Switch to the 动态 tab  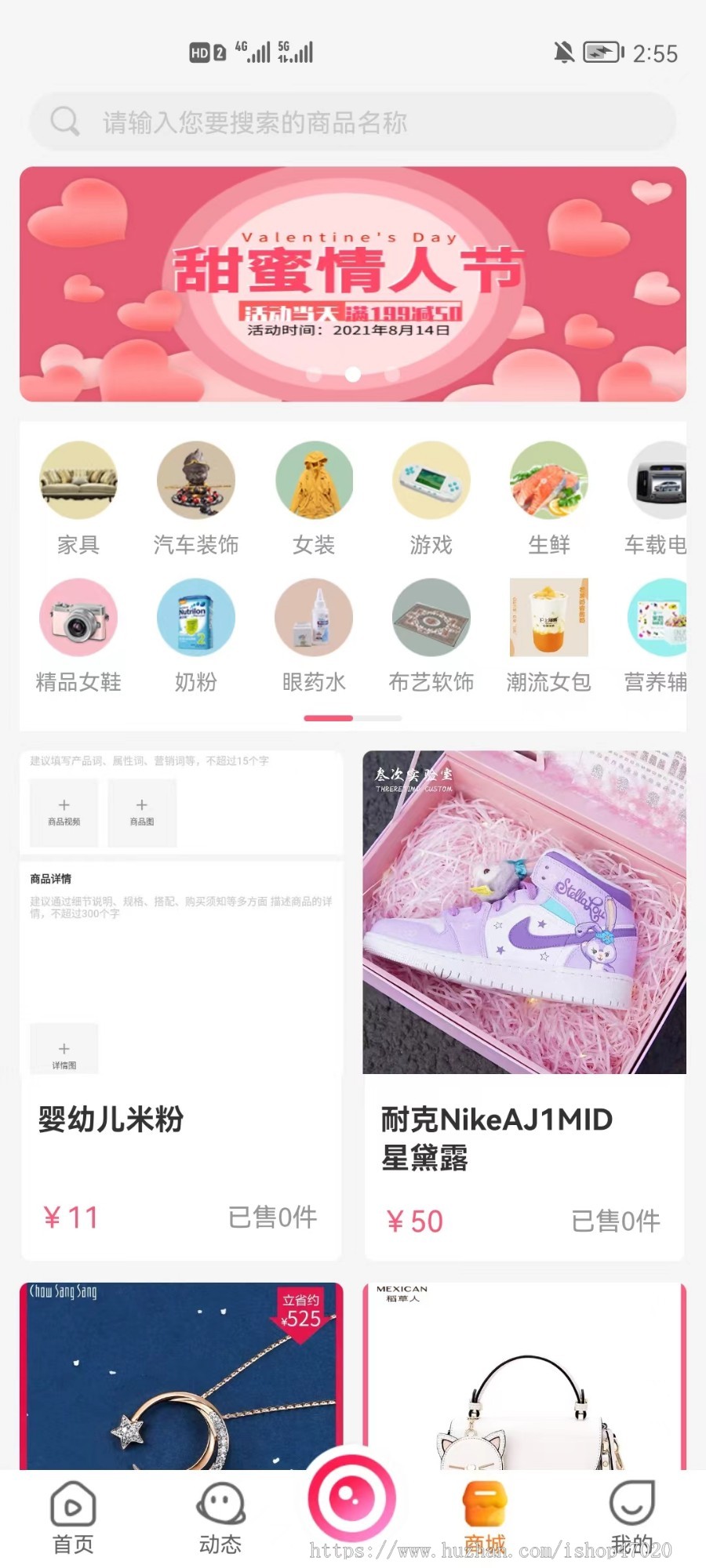[x=220, y=1519]
